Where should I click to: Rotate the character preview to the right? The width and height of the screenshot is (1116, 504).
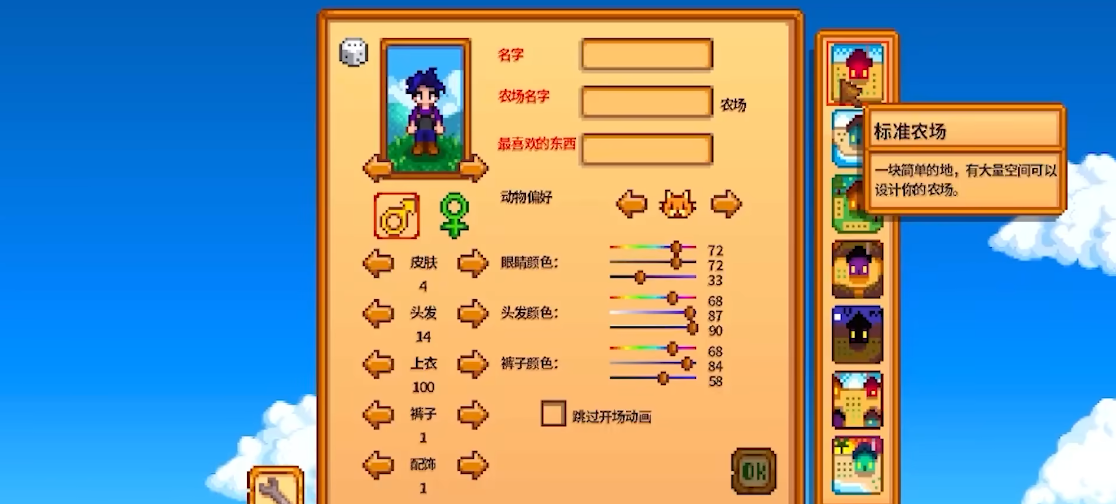point(473,167)
